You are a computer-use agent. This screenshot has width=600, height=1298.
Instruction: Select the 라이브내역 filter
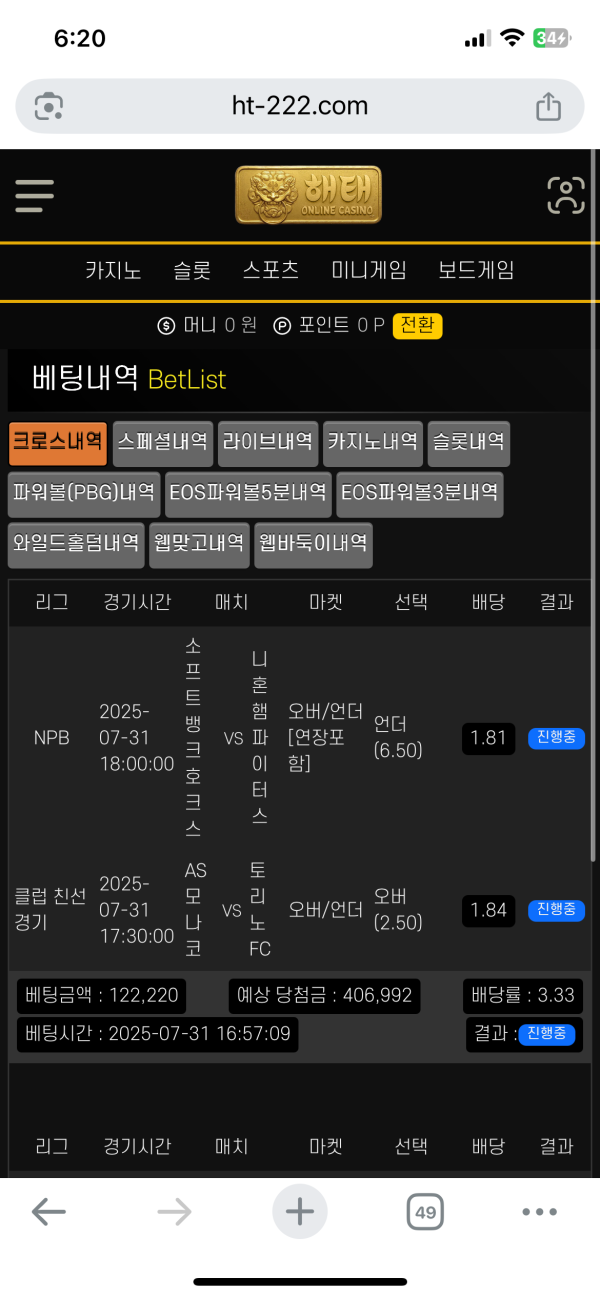268,443
